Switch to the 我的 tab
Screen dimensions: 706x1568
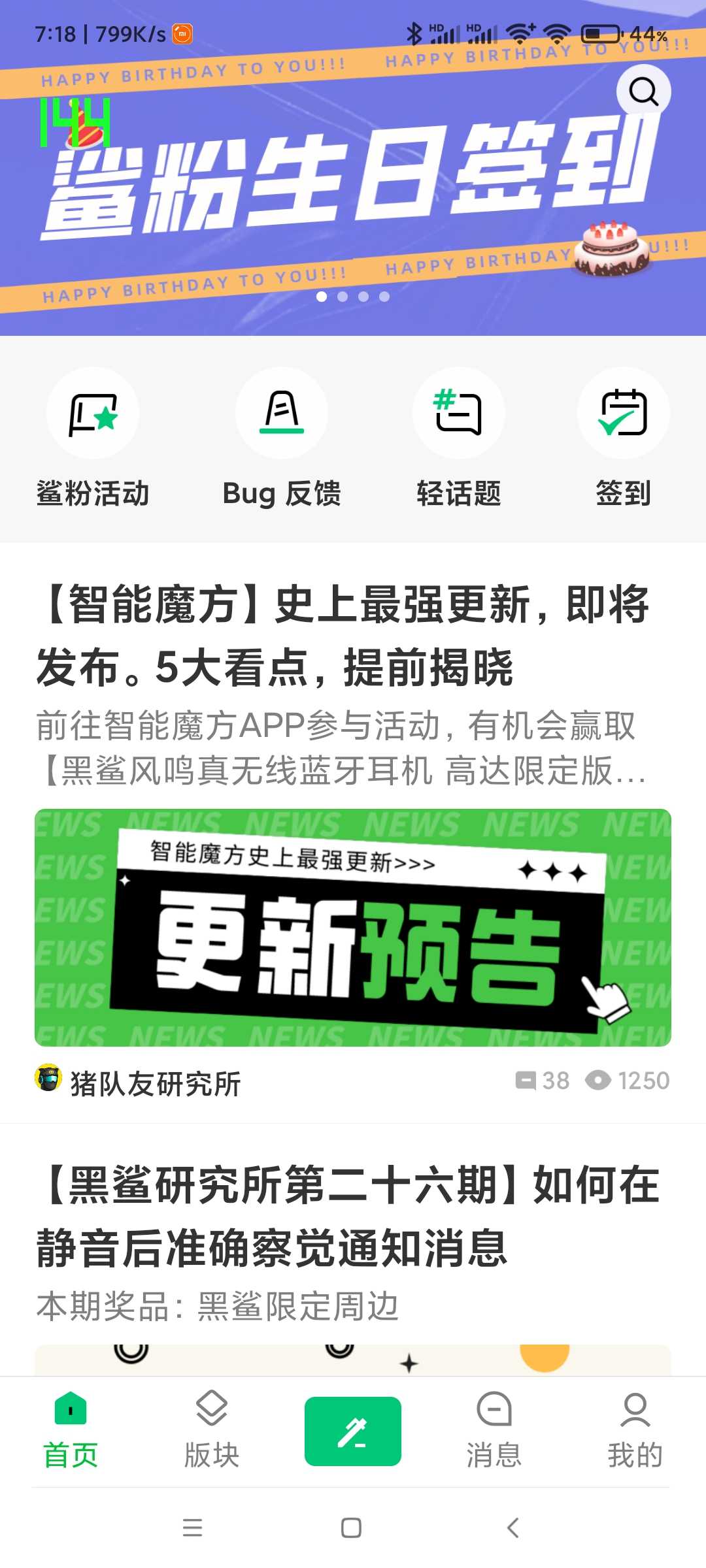pos(635,1431)
